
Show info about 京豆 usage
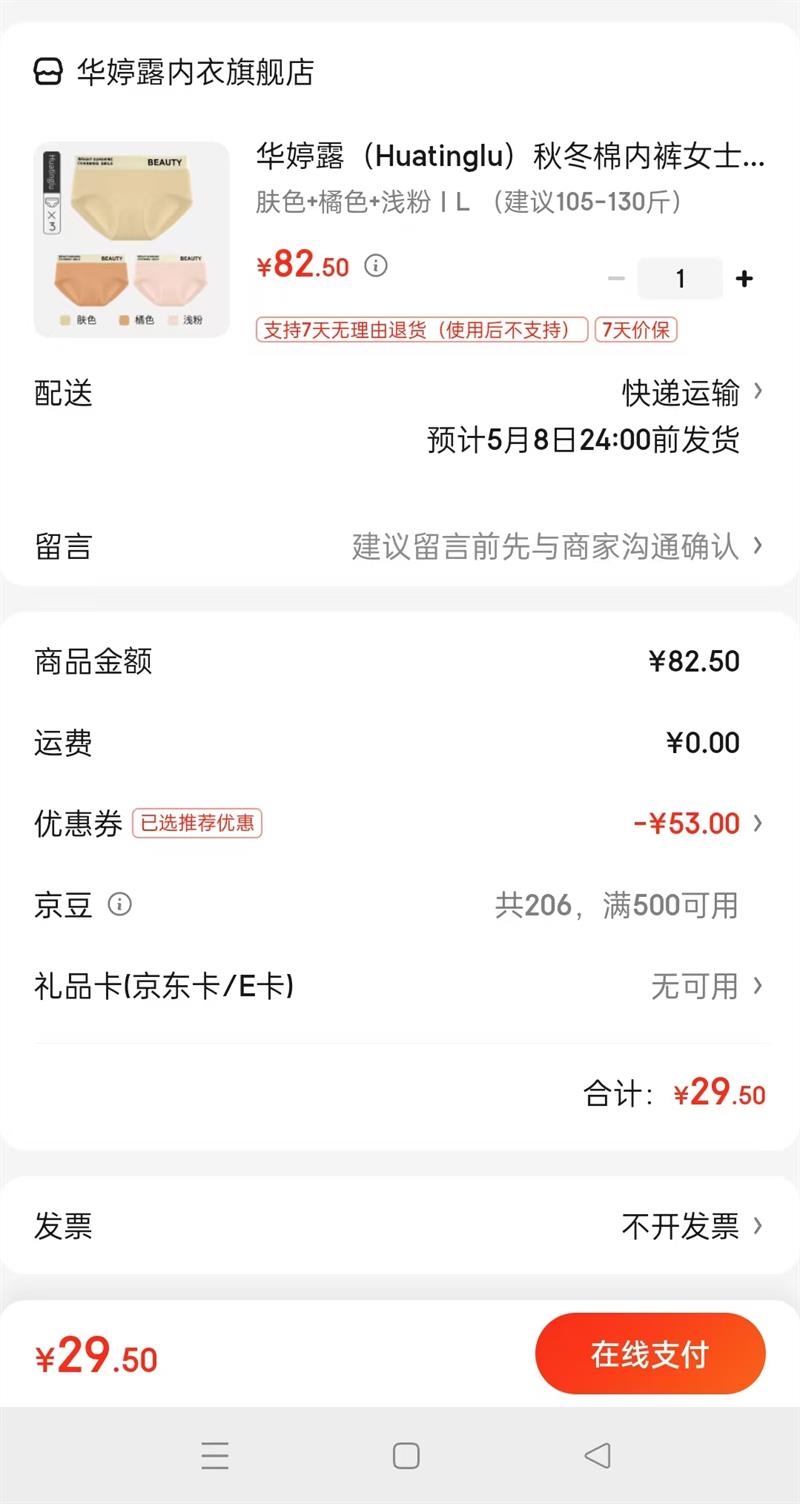(120, 905)
